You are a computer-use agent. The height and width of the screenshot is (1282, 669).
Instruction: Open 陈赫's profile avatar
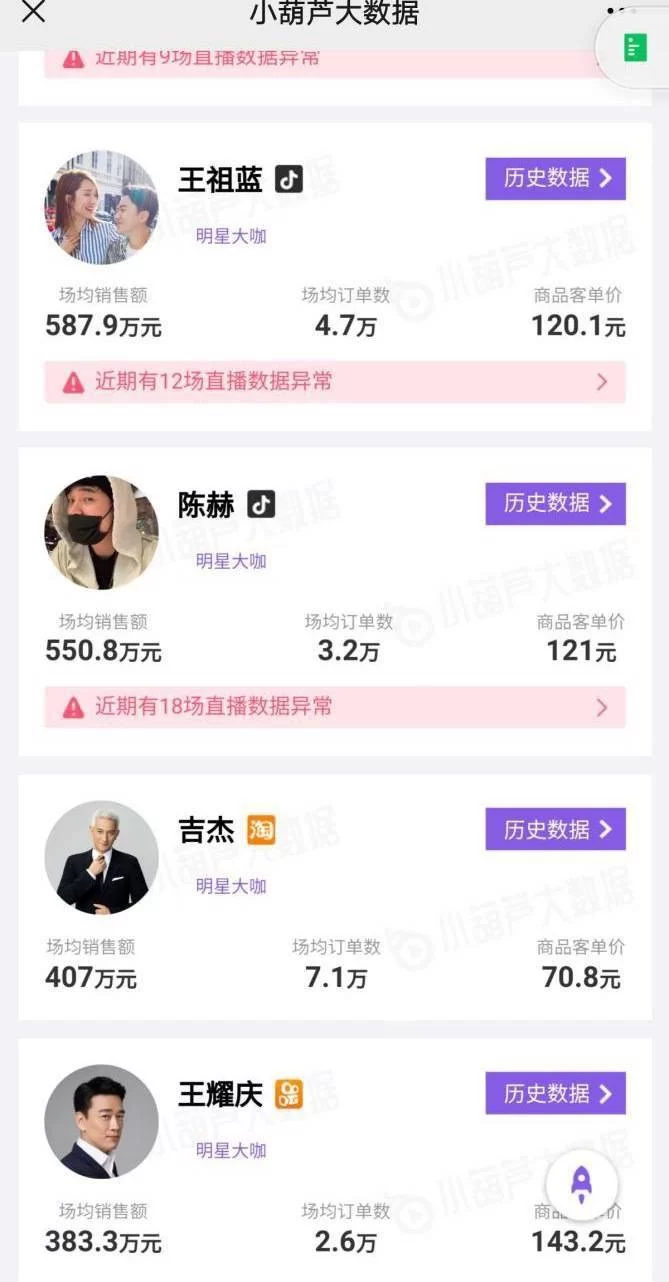[101, 533]
